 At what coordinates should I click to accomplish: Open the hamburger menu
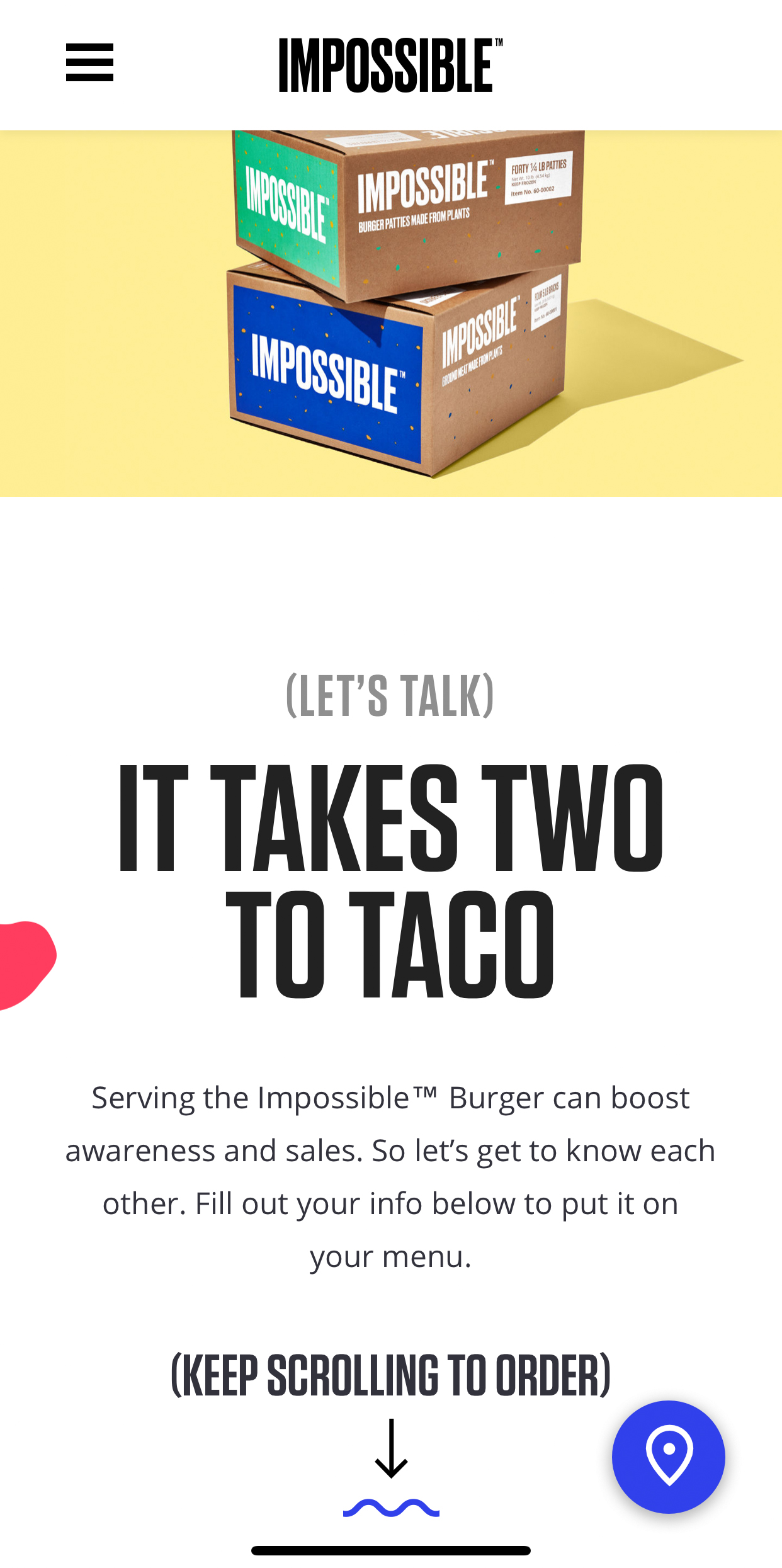tap(89, 62)
